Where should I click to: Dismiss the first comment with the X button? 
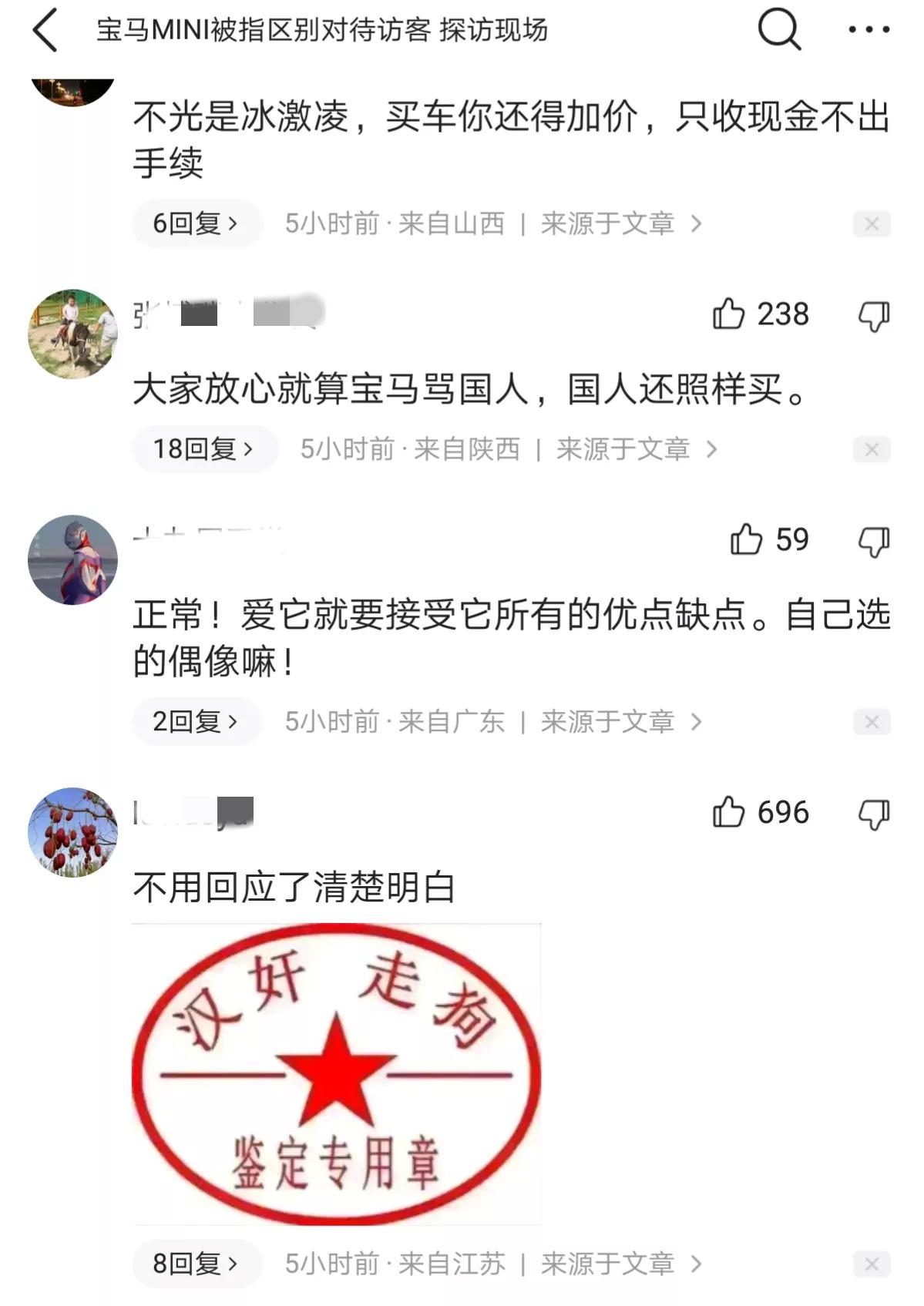(872, 223)
